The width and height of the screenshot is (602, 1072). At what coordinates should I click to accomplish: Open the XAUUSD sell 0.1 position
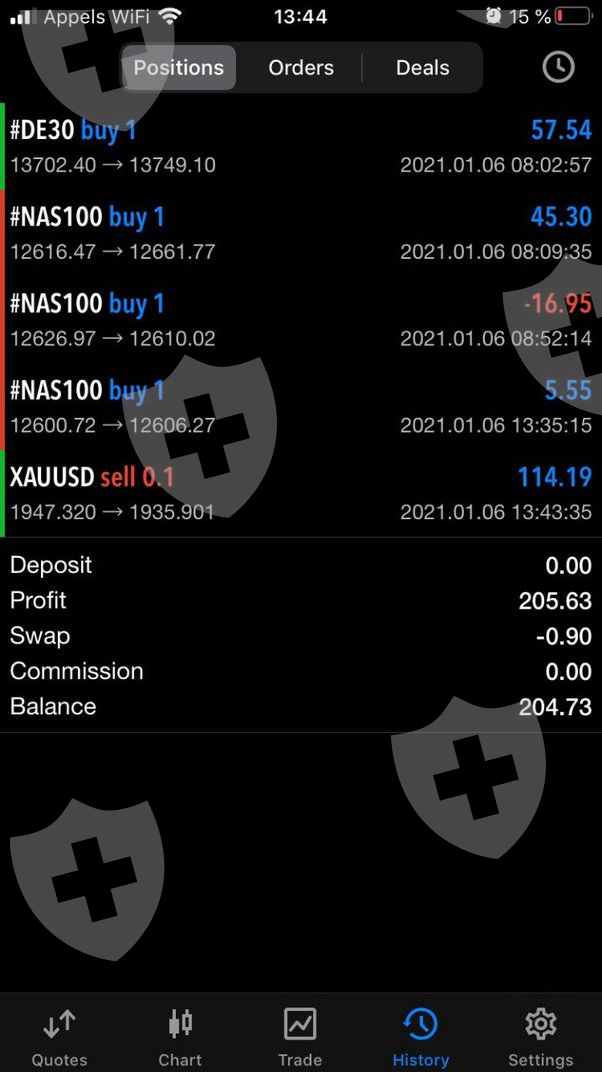300,494
